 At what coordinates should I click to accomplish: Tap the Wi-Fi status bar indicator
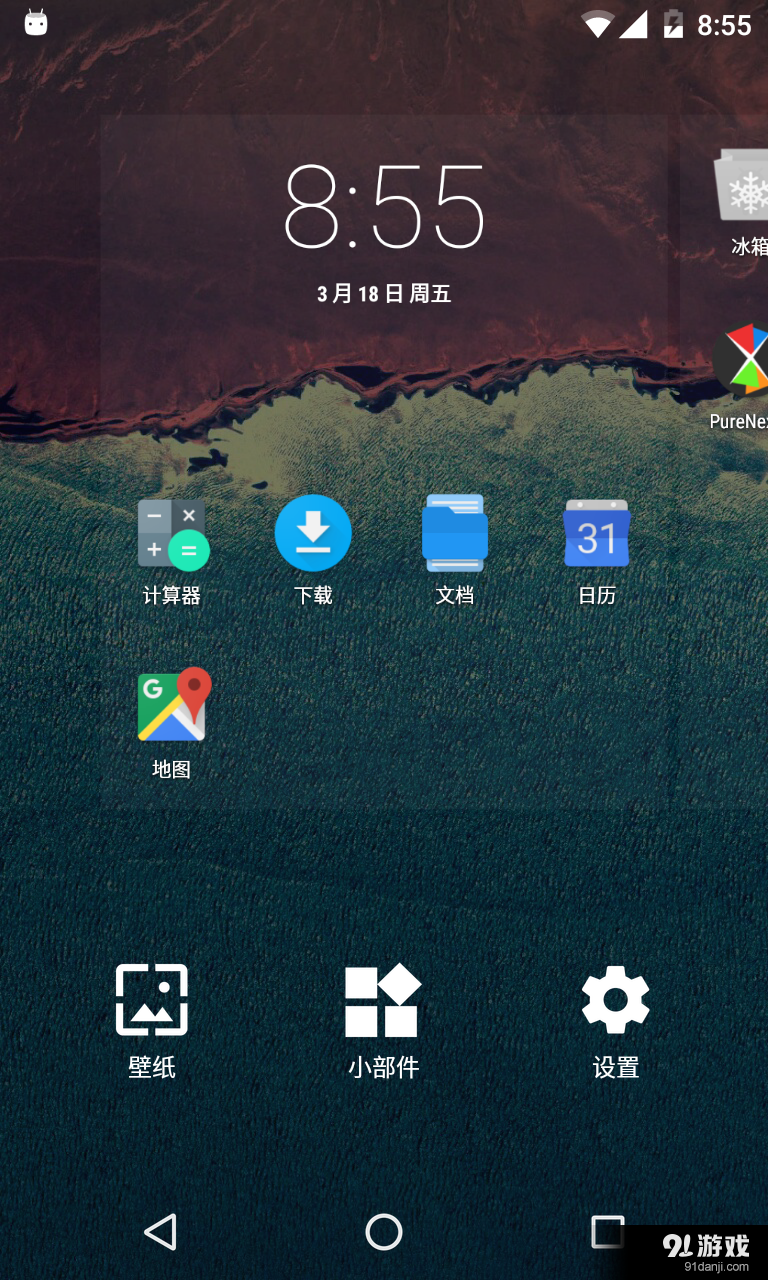(x=597, y=25)
